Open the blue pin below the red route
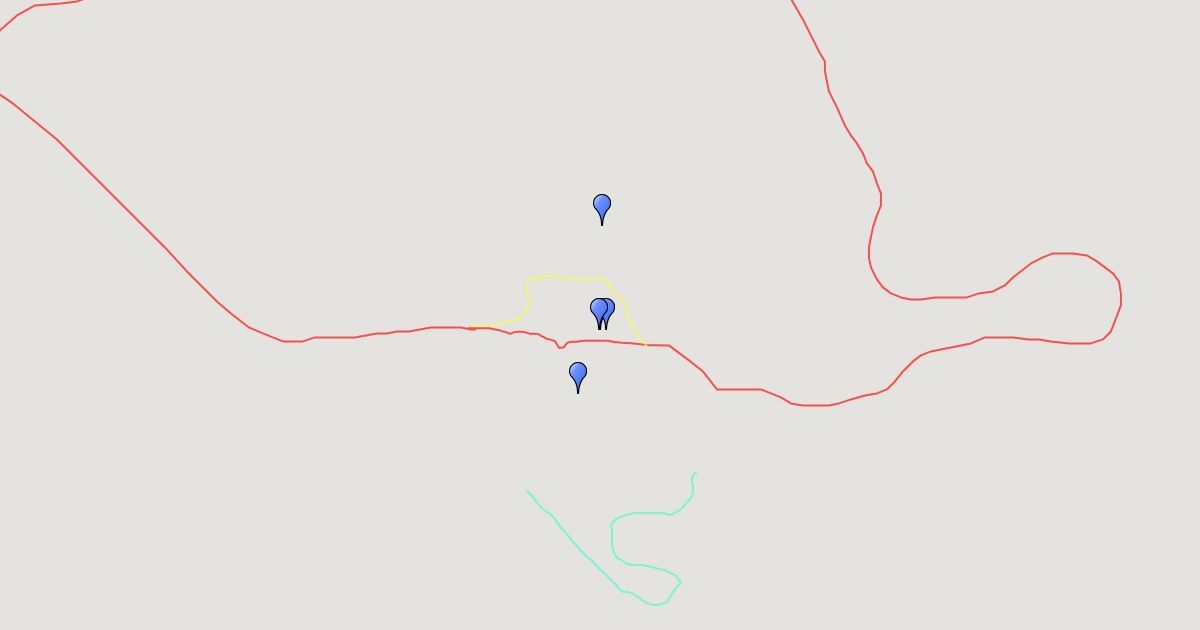This screenshot has width=1200, height=630. tap(578, 375)
